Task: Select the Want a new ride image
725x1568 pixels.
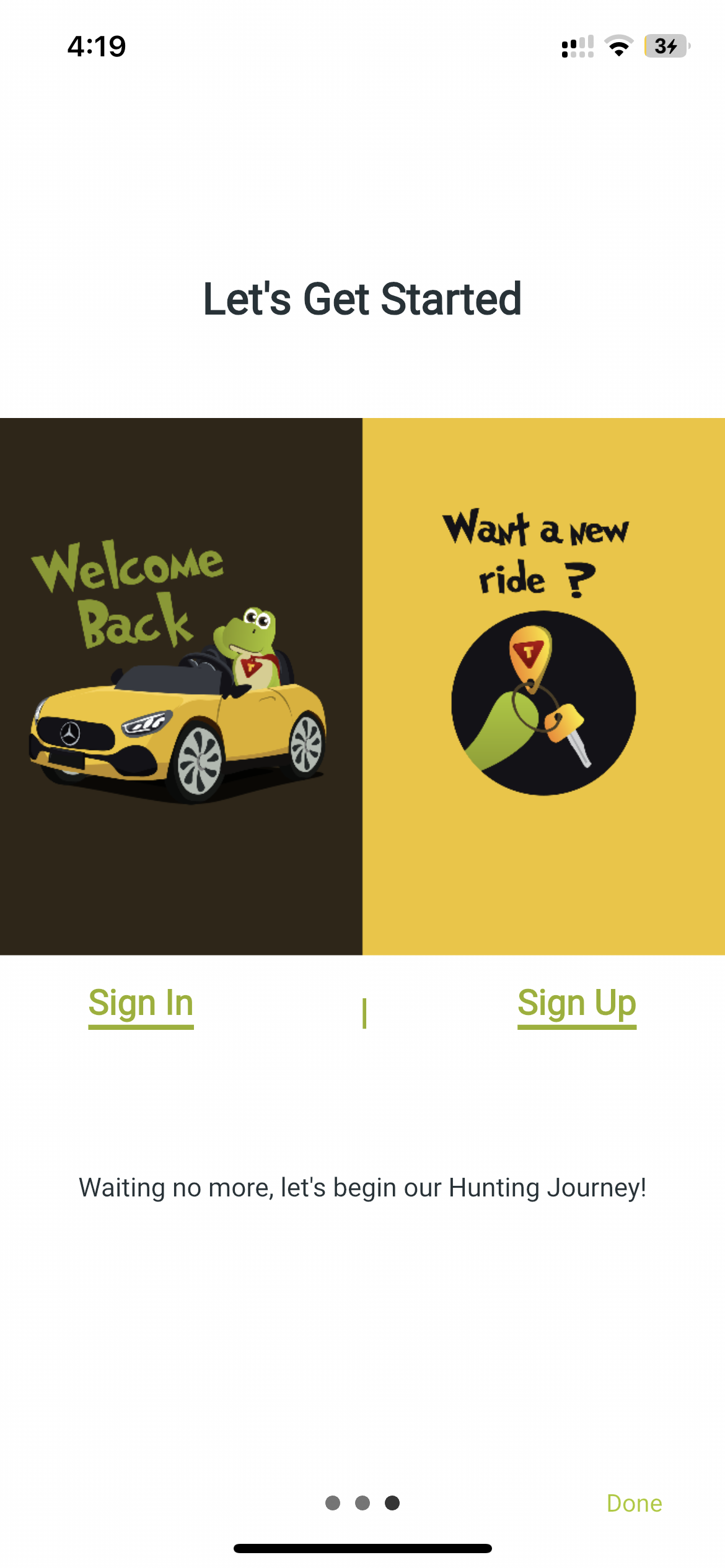Action: [543, 686]
